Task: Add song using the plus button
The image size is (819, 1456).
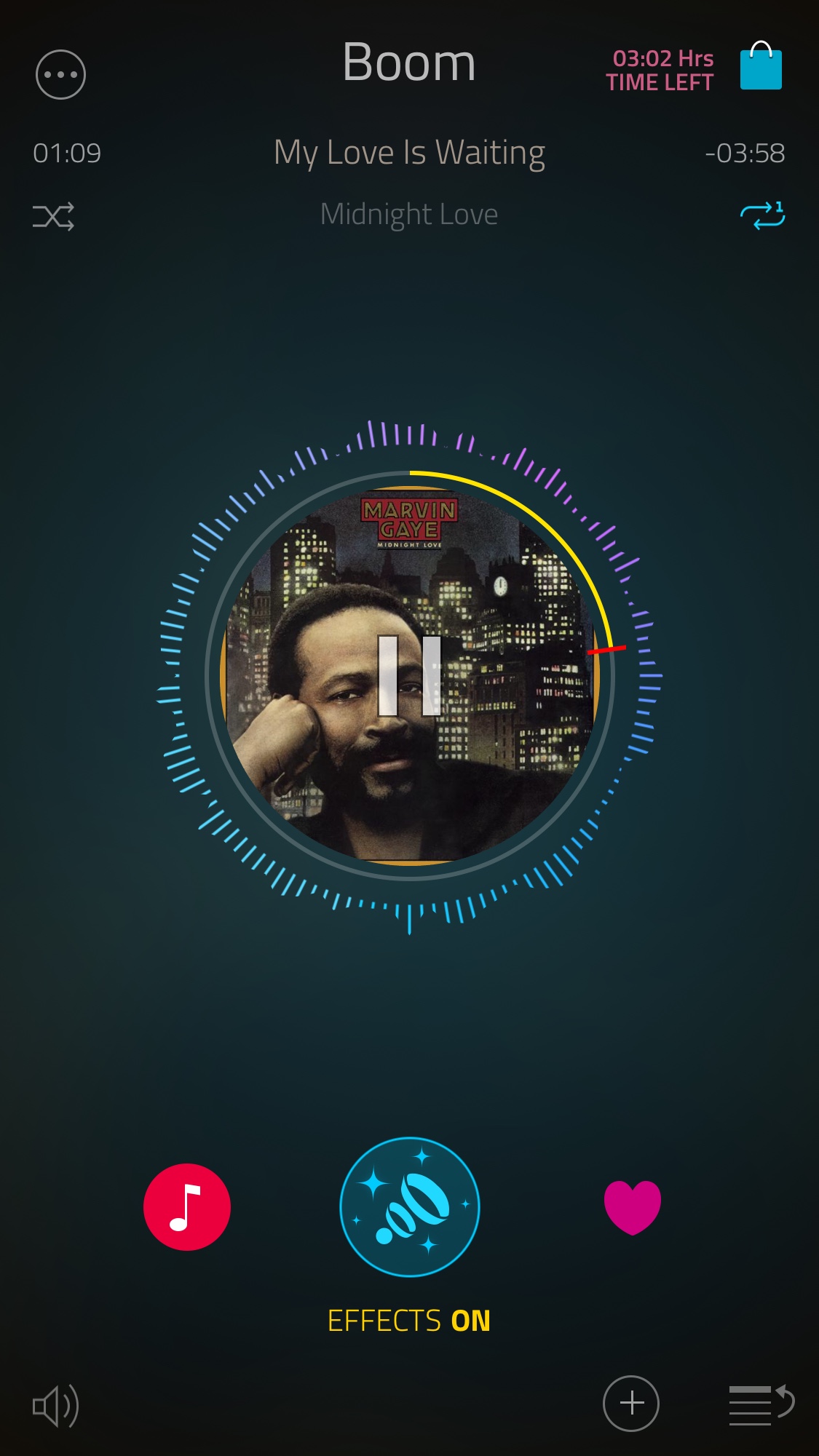Action: [x=631, y=1404]
